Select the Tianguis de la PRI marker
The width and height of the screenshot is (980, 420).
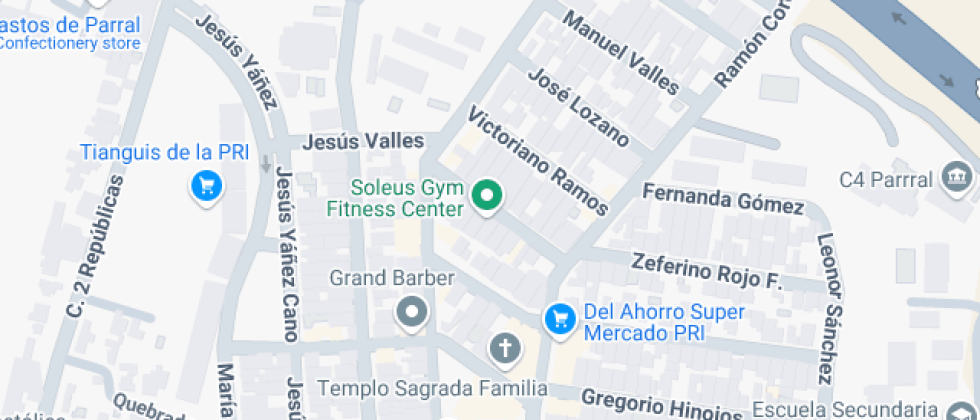(206, 185)
